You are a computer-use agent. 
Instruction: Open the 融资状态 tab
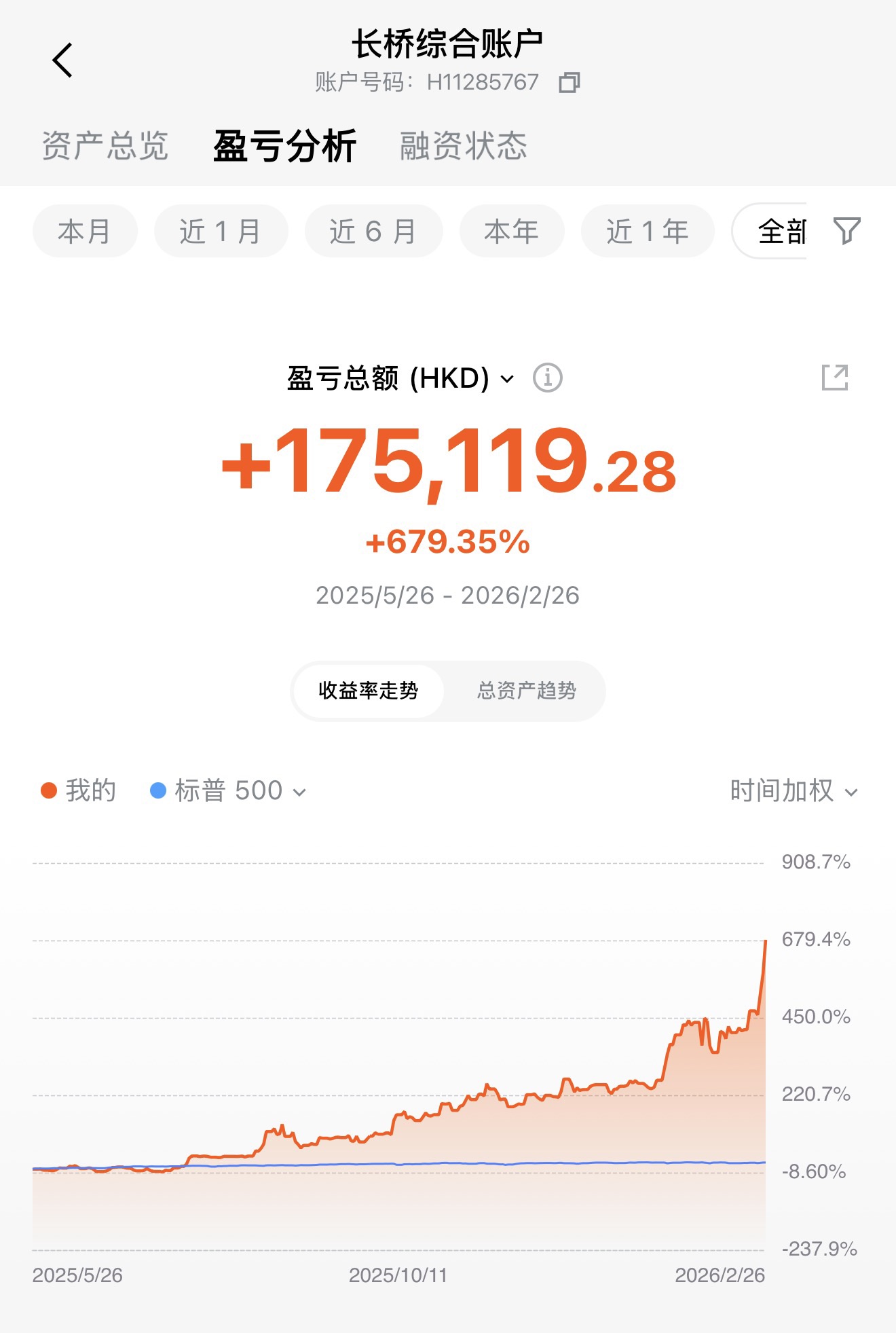[x=463, y=146]
